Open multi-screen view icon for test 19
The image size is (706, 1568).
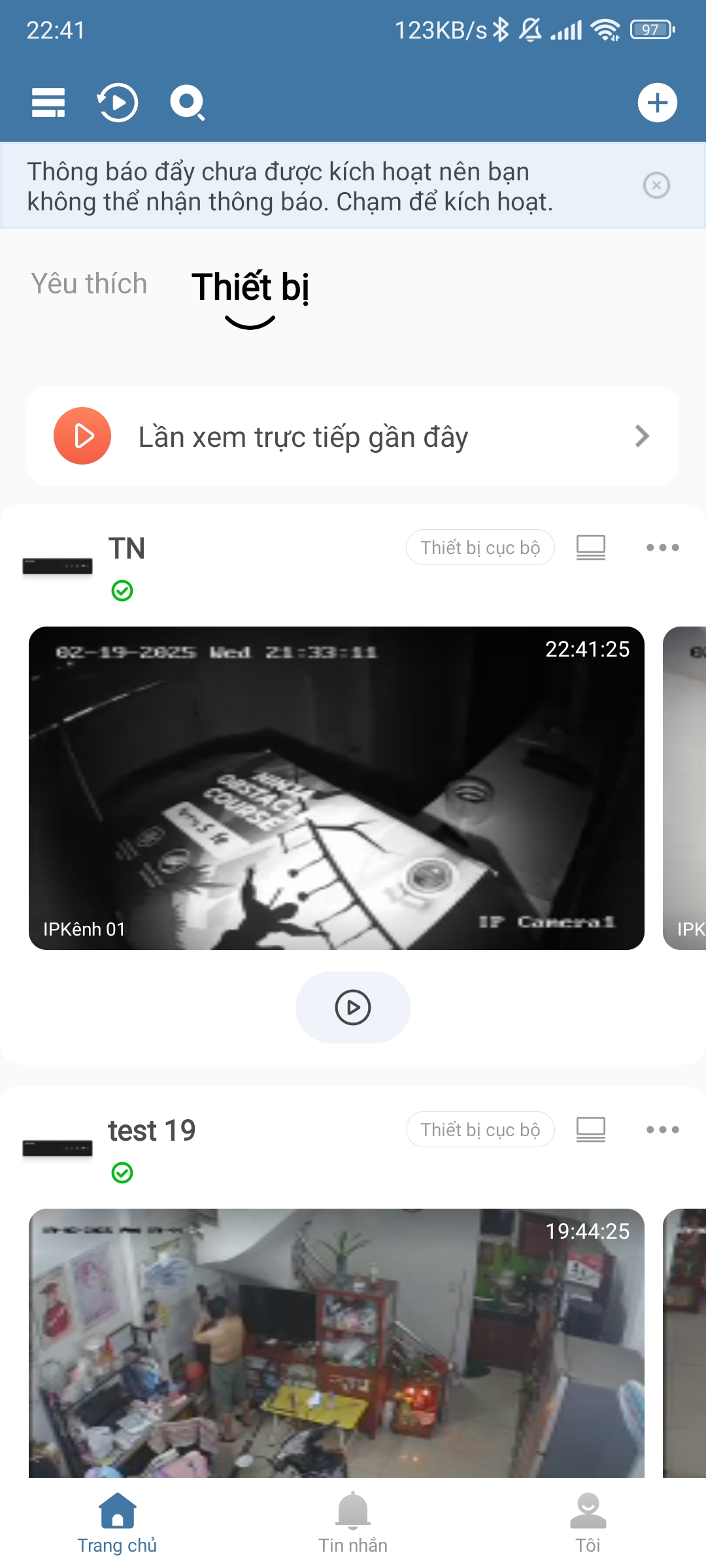click(x=590, y=1129)
